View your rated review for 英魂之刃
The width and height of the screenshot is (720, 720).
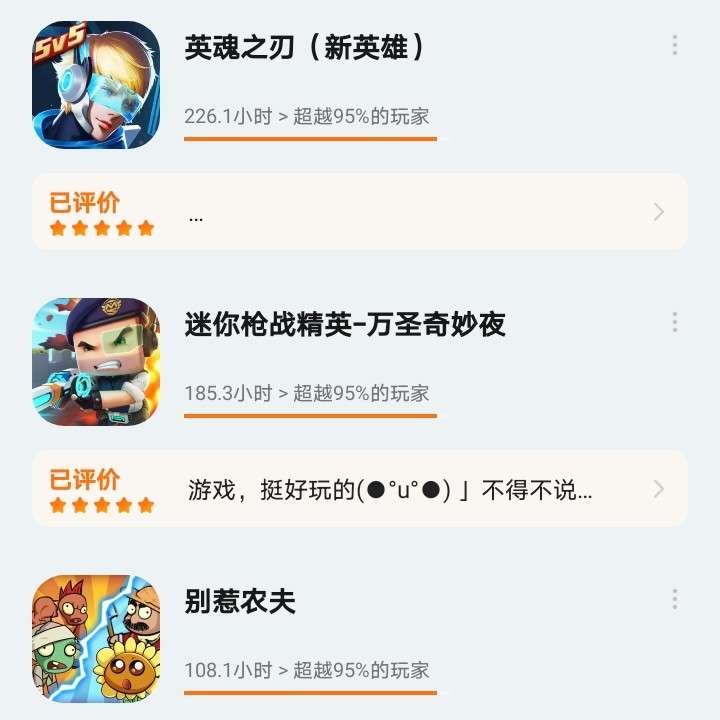click(x=360, y=212)
